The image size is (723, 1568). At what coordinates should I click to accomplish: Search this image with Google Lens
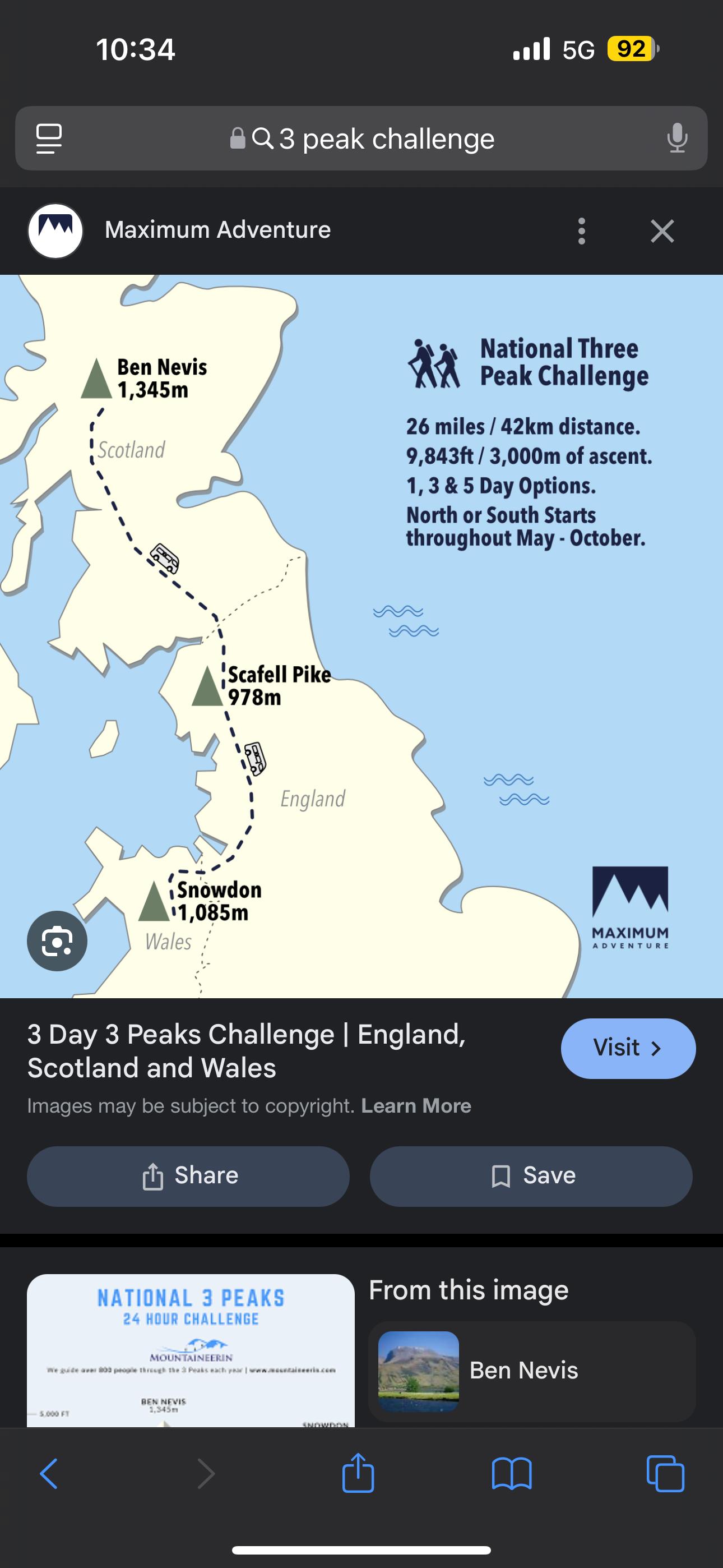click(57, 940)
